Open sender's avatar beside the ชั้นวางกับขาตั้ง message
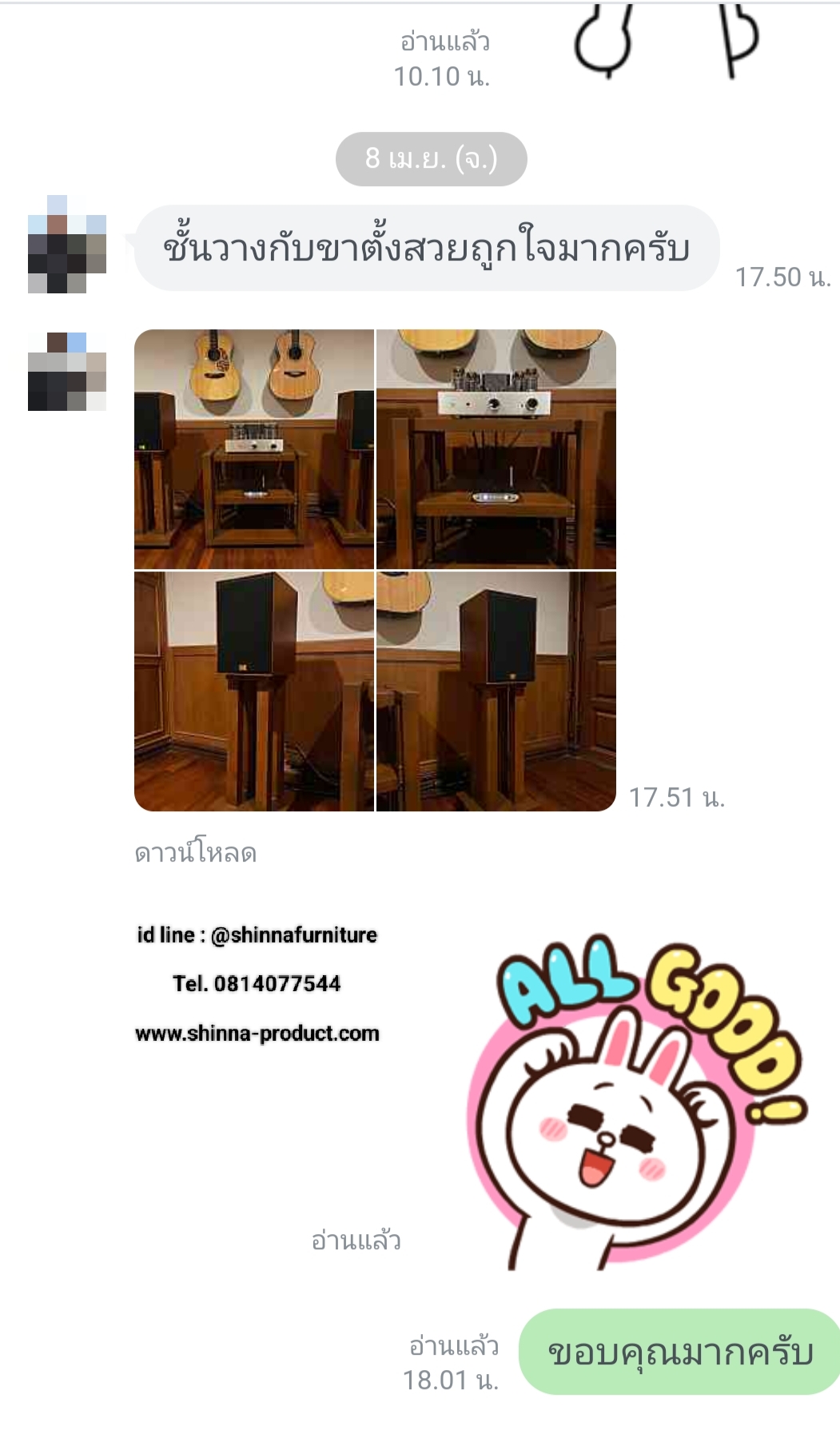 tap(67, 245)
